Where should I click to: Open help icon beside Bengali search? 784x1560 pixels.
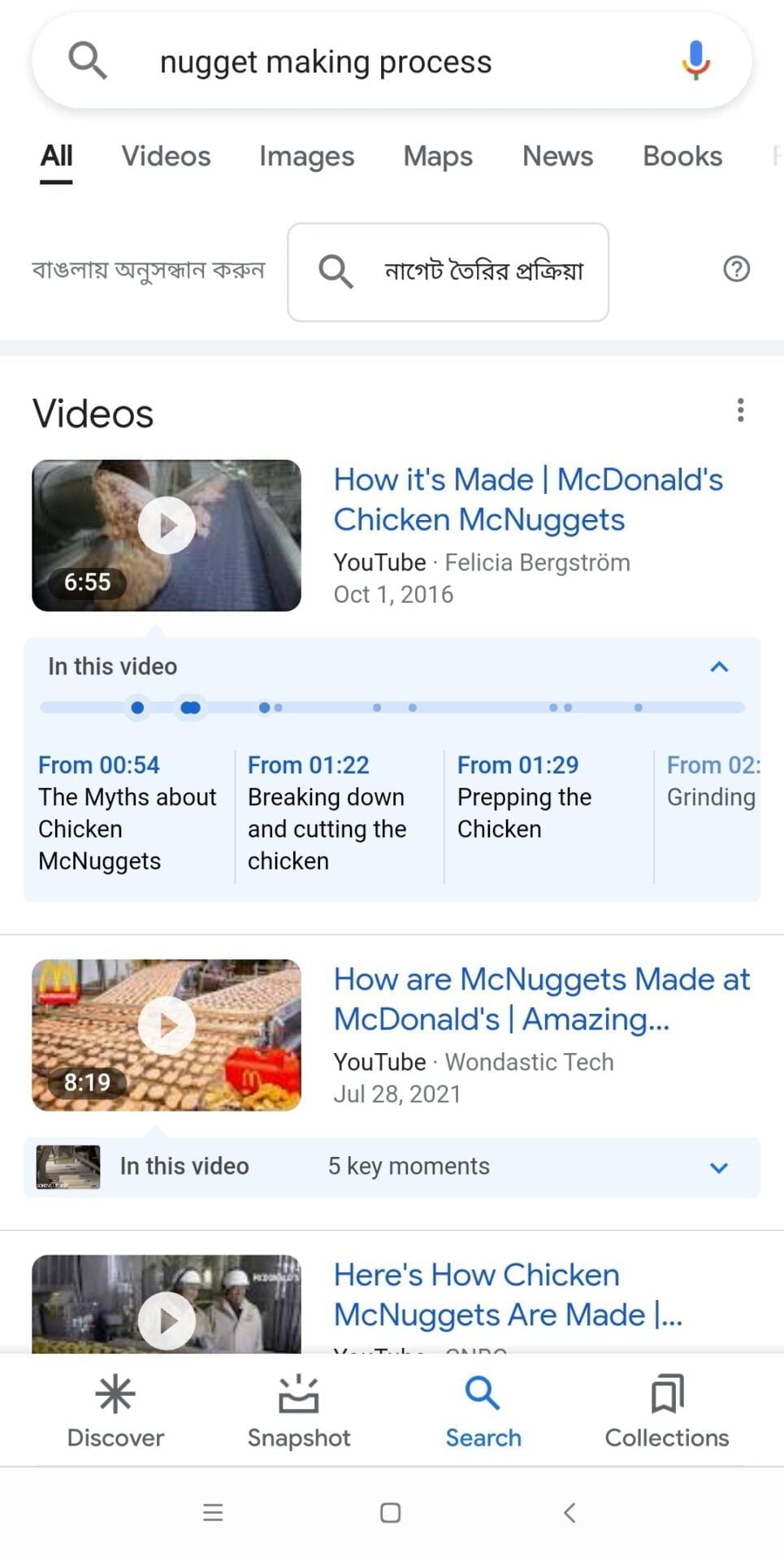[736, 269]
